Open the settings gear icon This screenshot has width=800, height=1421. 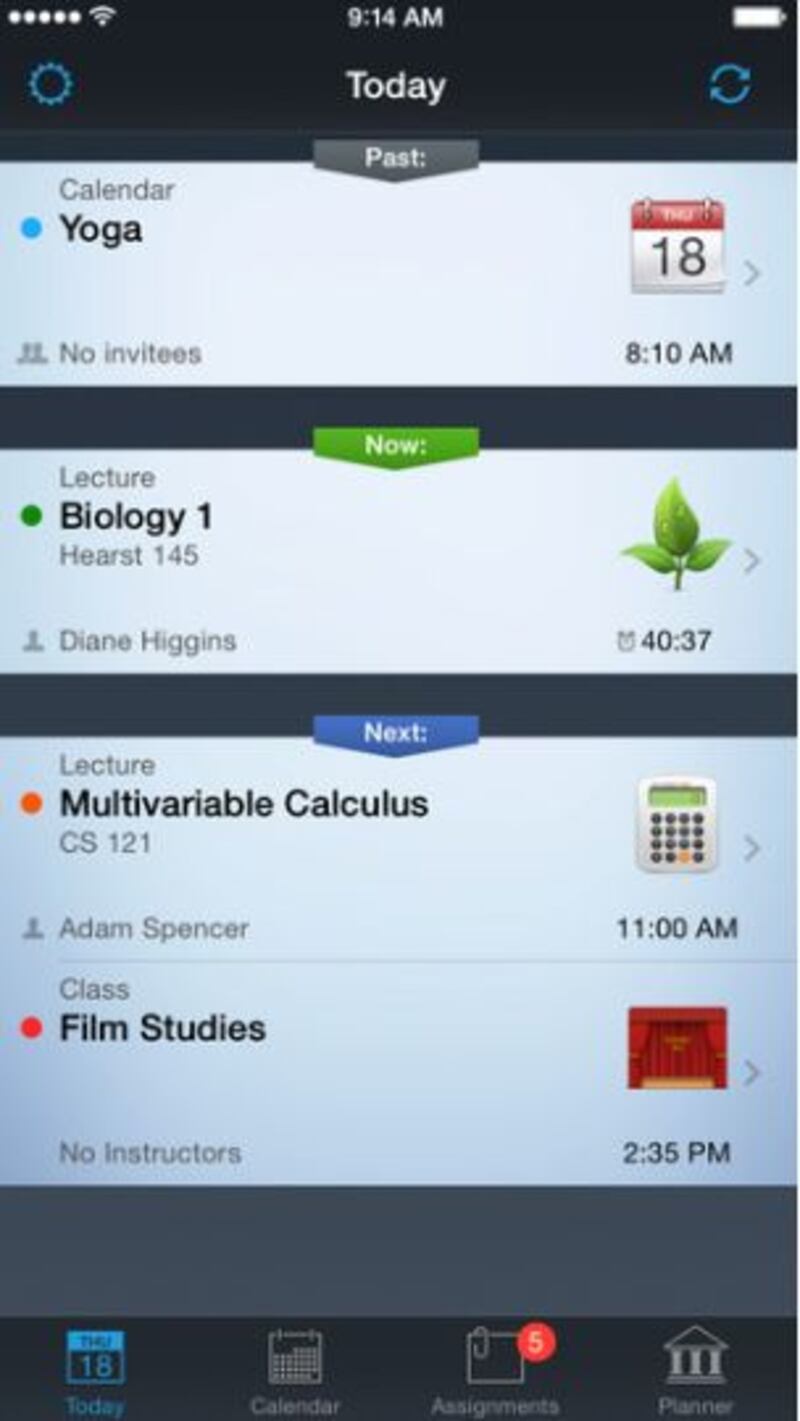point(50,85)
